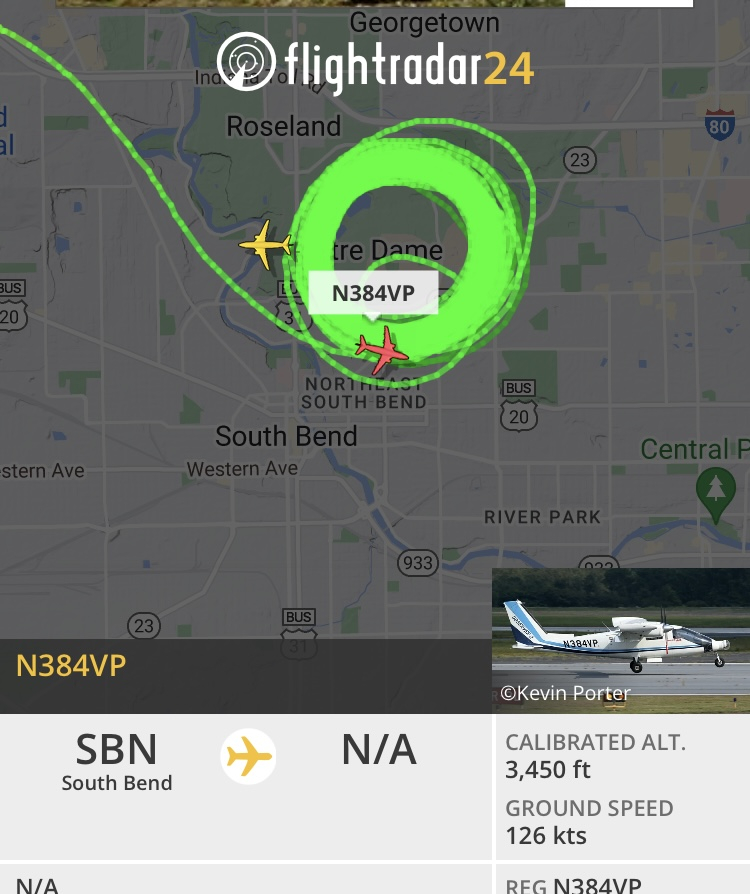Open the SBN South Bend airport details

click(117, 760)
